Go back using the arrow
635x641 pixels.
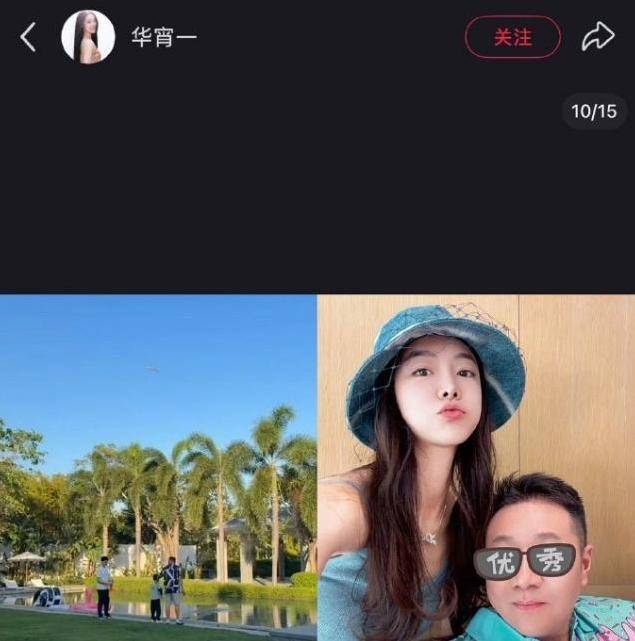[28, 38]
